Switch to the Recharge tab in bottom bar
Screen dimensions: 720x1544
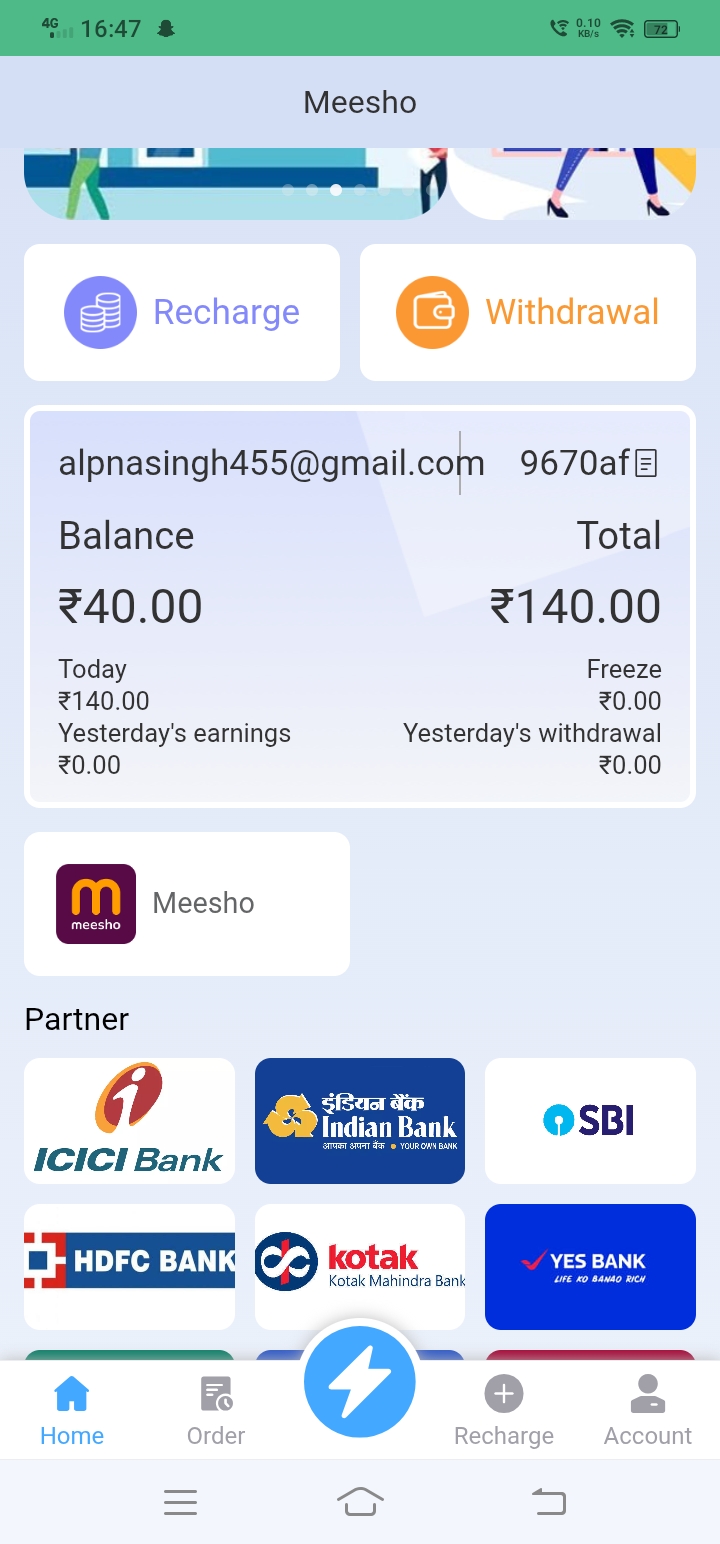coord(504,1410)
